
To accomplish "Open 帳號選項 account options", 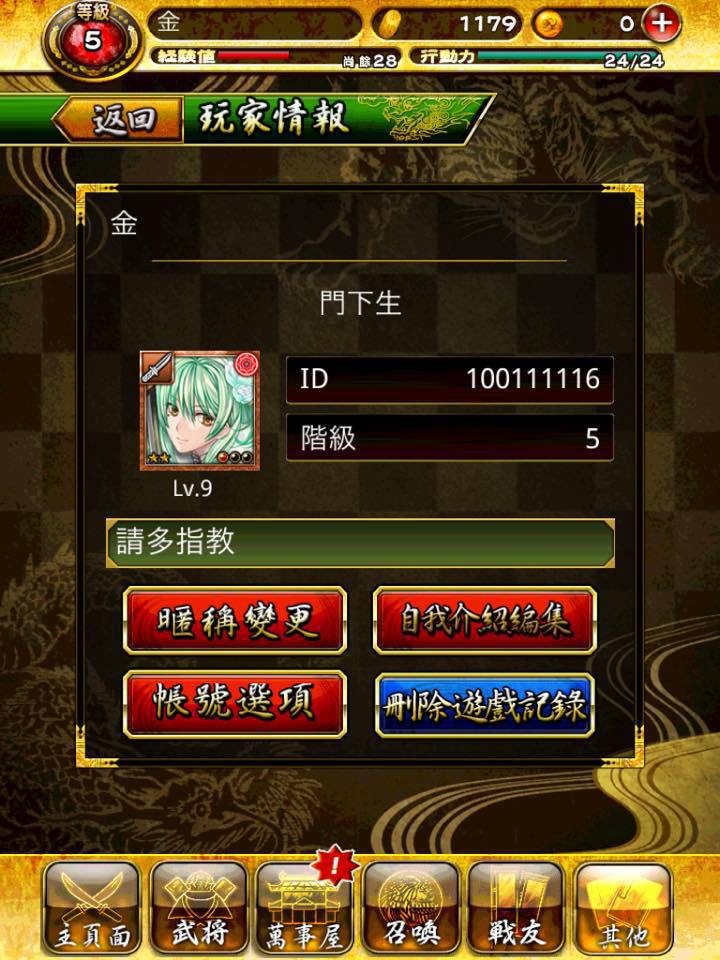I will [236, 704].
